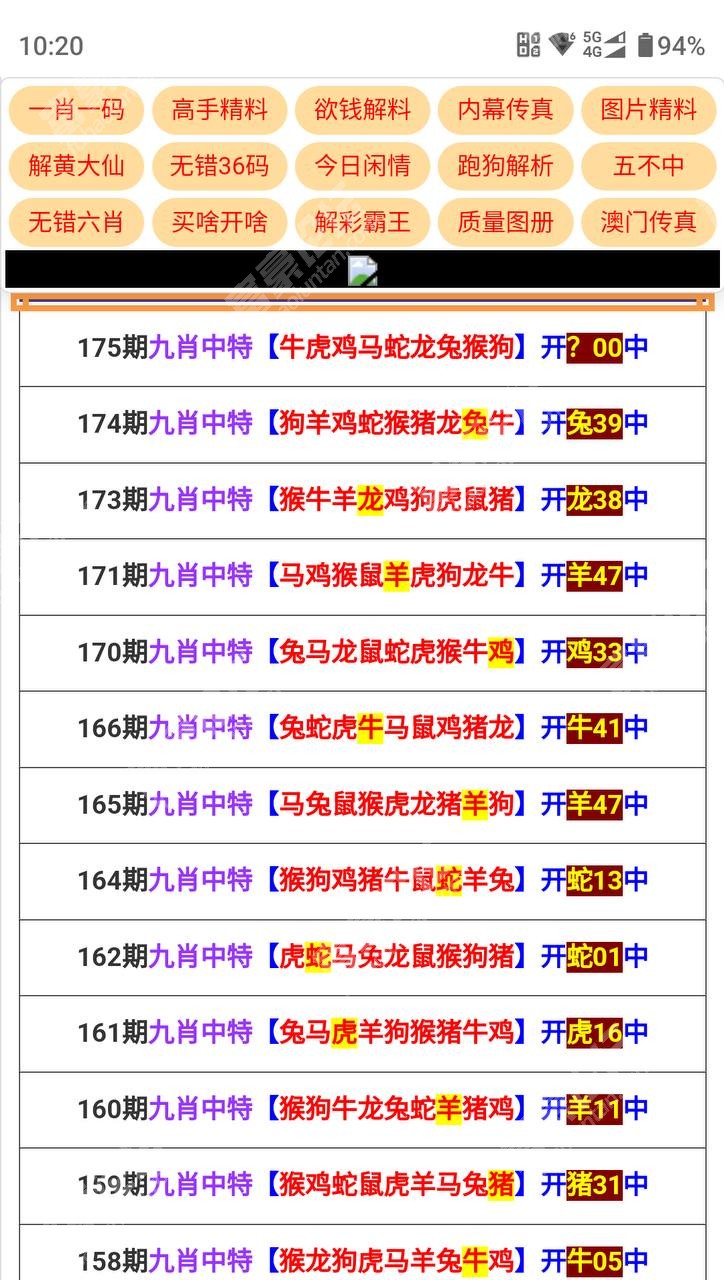Open 欲钱解料 section
This screenshot has height=1280, width=724.
(362, 110)
